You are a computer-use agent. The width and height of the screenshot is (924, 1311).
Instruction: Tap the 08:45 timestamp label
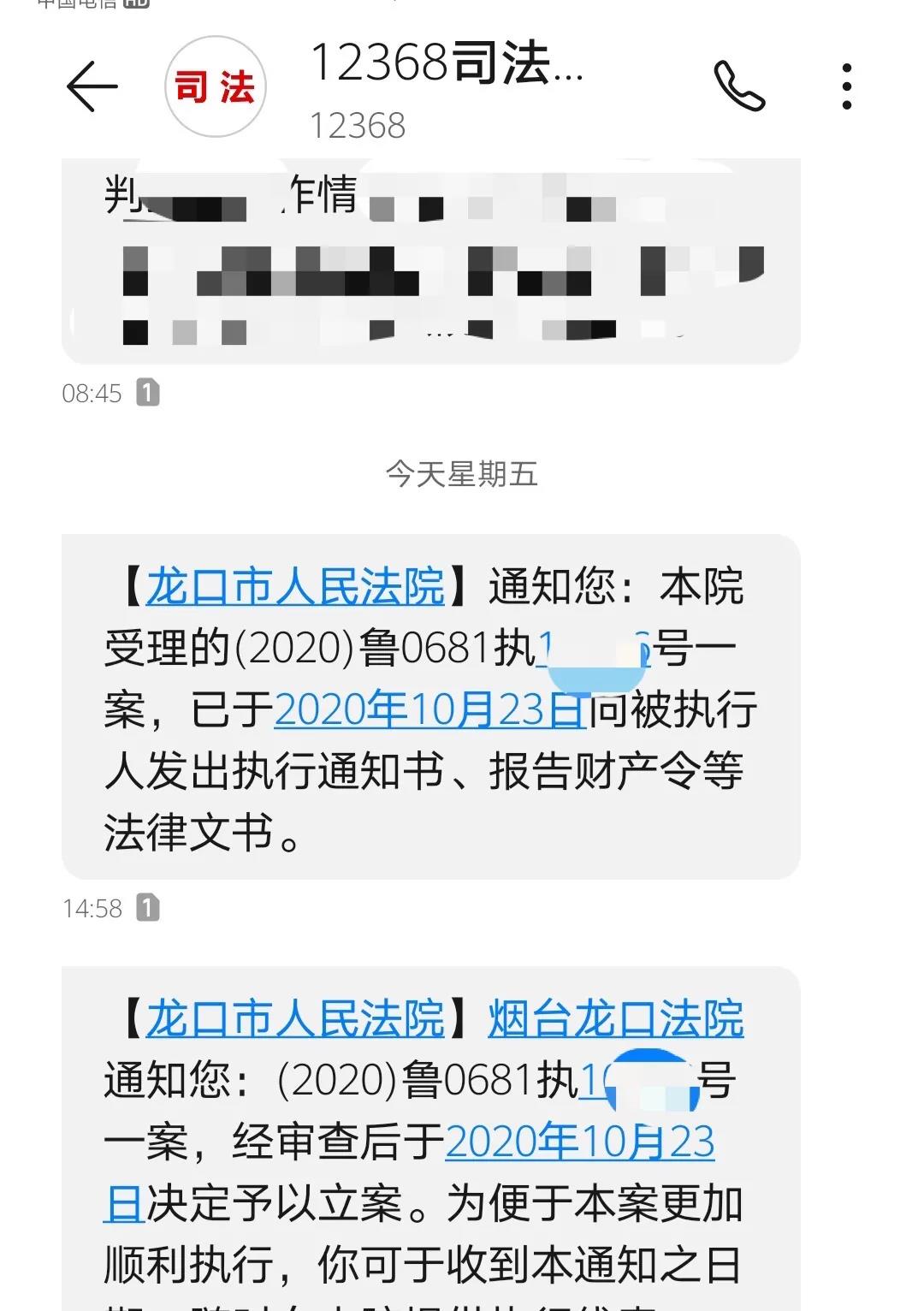click(94, 394)
